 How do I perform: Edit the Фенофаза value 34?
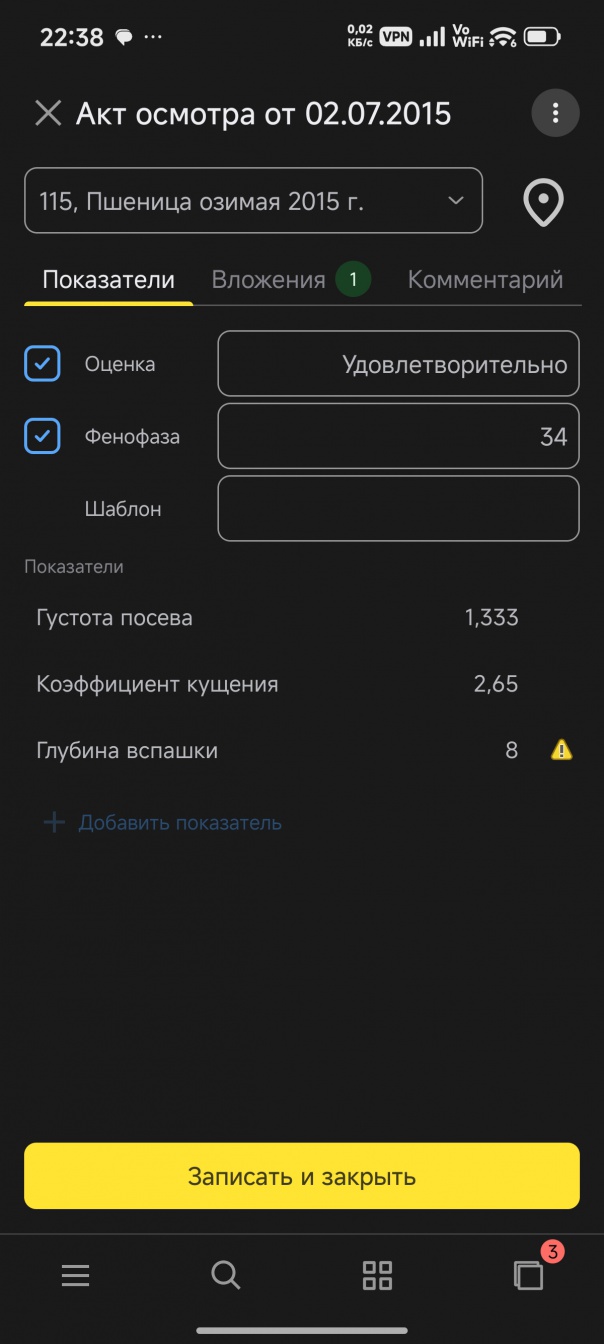click(398, 437)
